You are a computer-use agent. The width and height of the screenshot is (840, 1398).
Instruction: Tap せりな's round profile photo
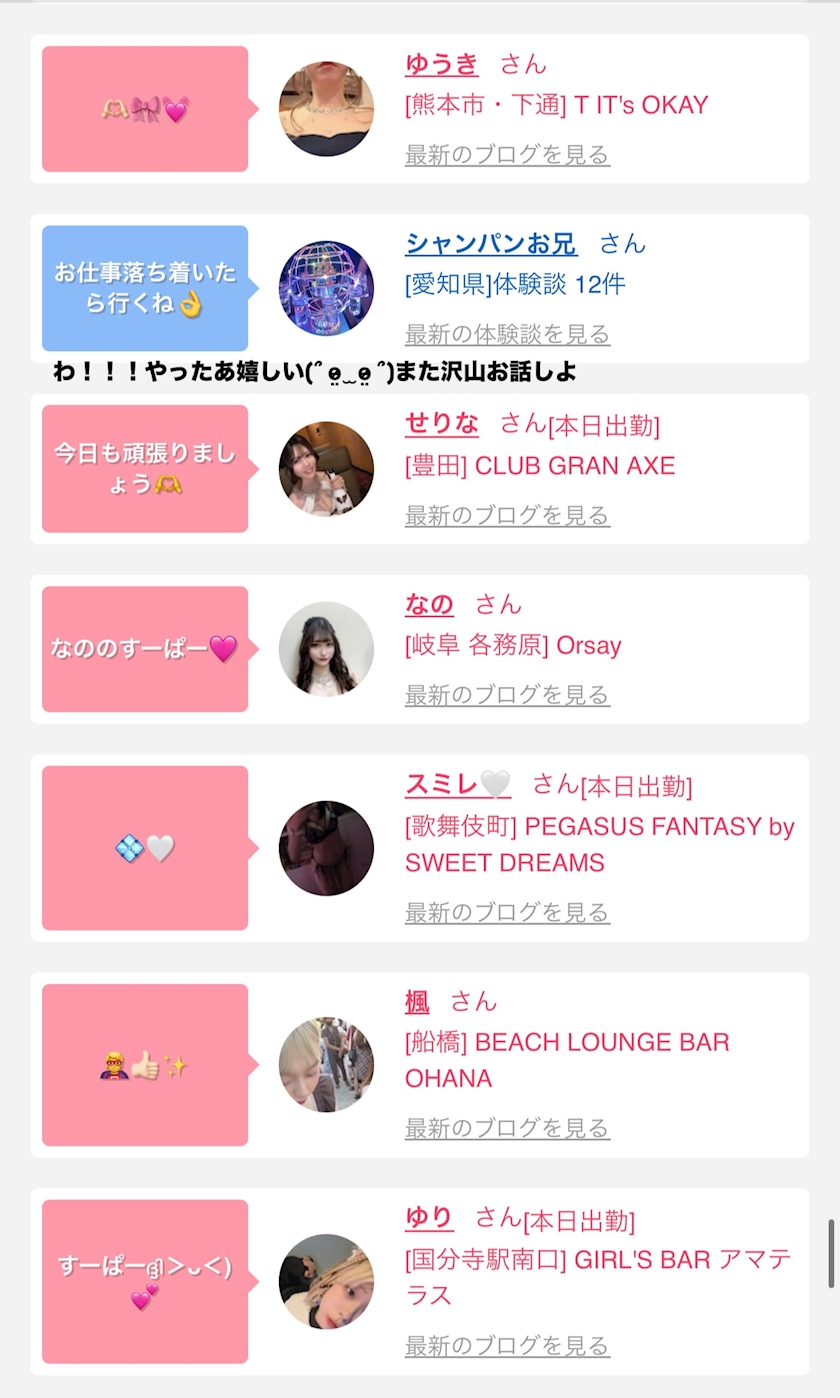click(326, 469)
